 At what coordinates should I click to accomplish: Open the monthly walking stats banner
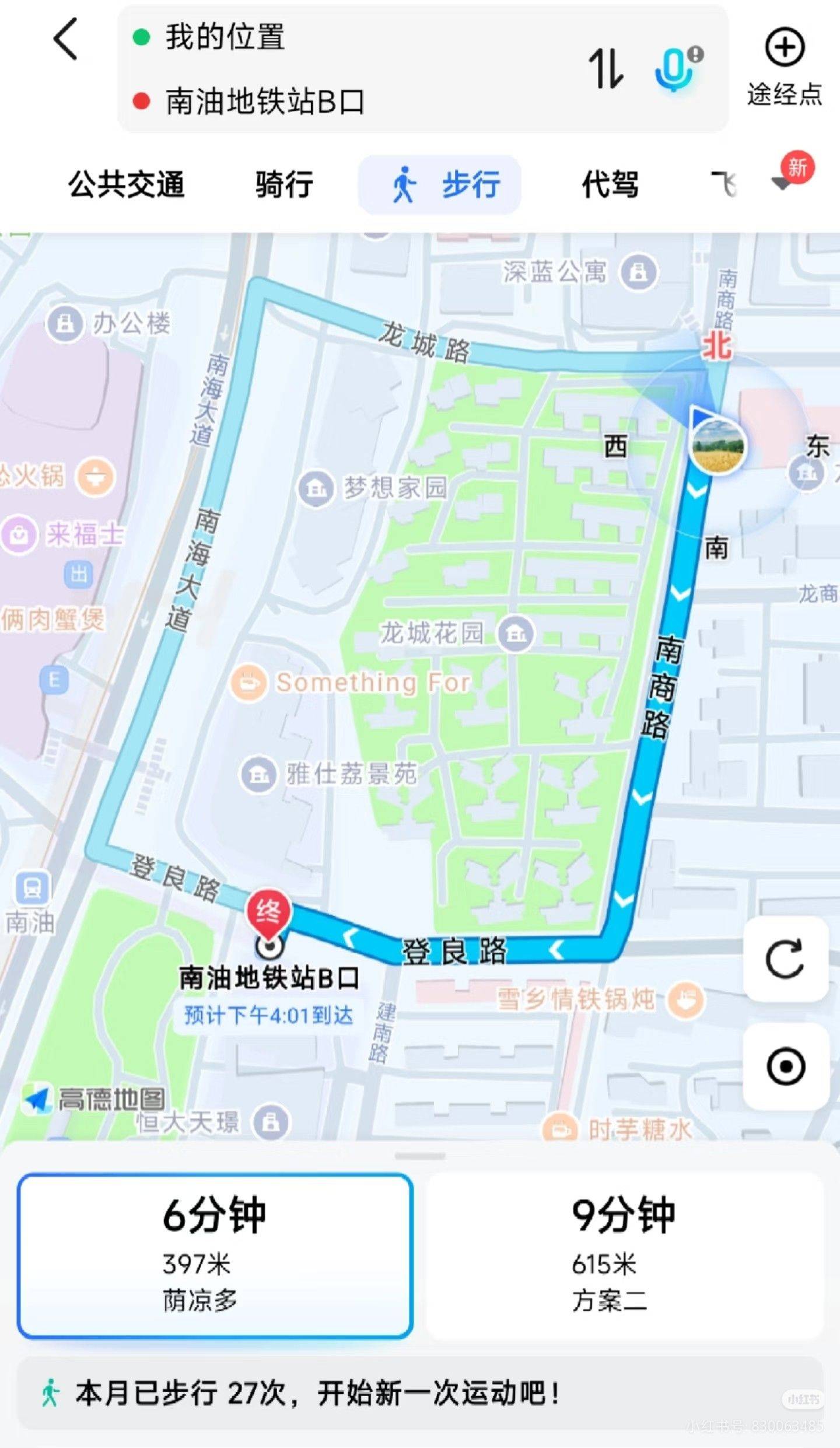(x=420, y=1393)
